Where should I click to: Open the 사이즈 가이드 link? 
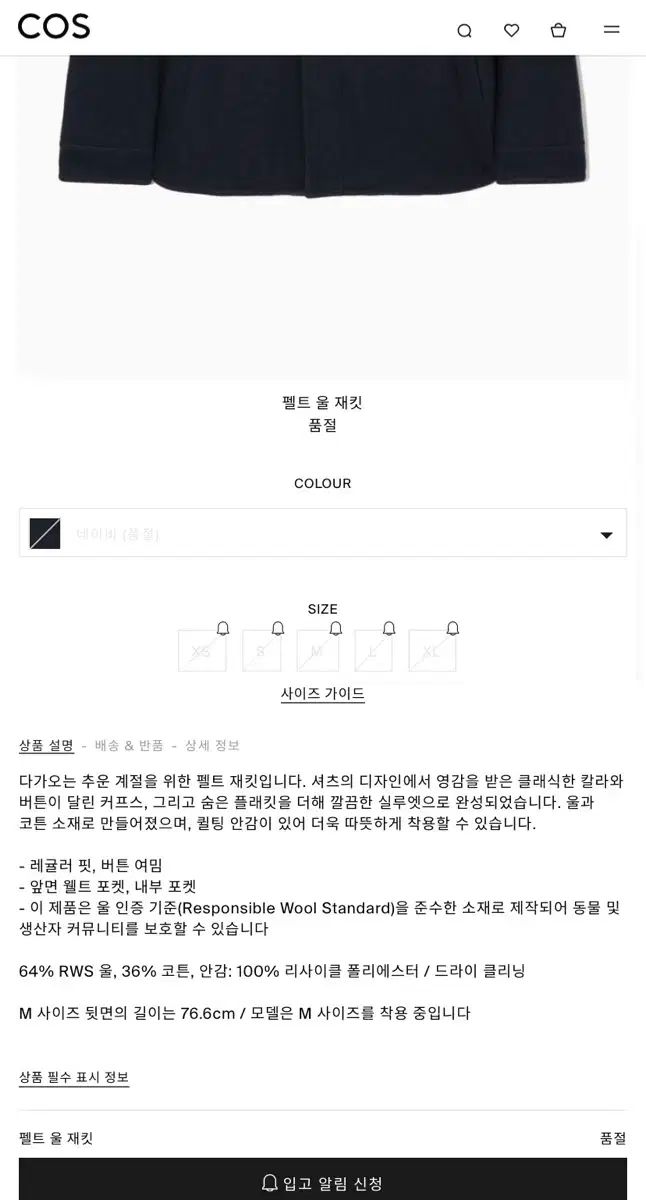(x=322, y=694)
